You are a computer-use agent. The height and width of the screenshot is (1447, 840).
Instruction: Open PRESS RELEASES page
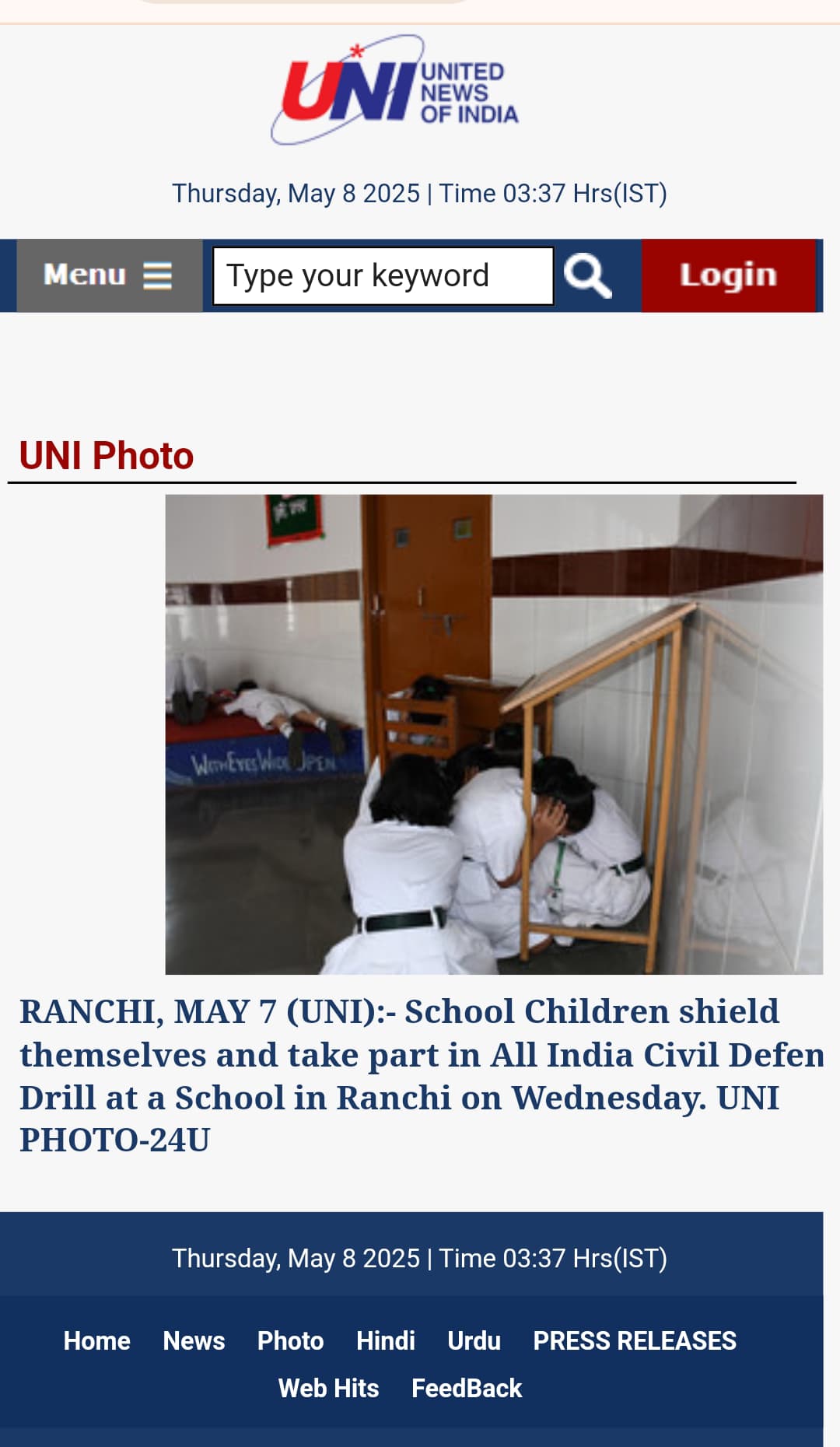pos(635,1340)
